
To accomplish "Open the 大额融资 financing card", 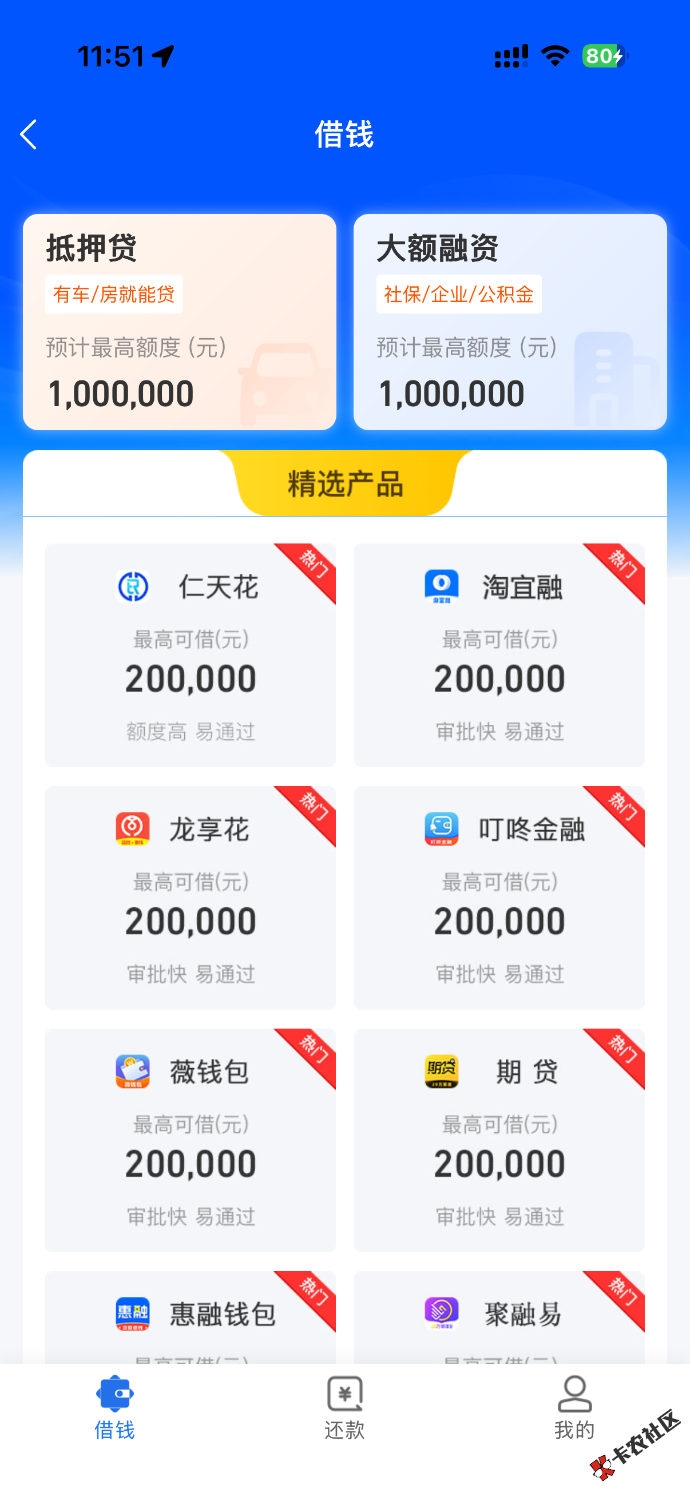I will pyautogui.click(x=510, y=322).
